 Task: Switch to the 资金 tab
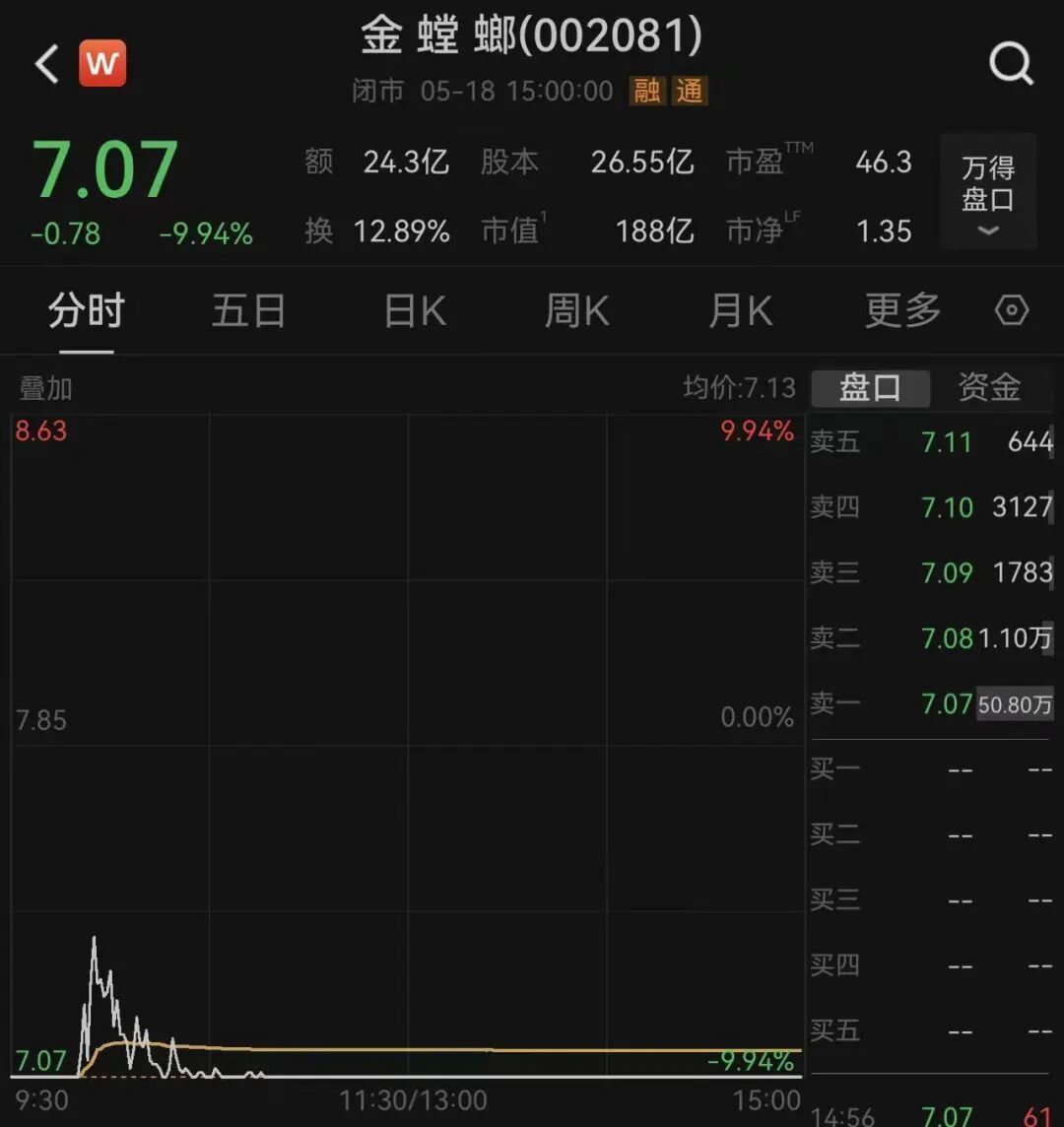(989, 388)
